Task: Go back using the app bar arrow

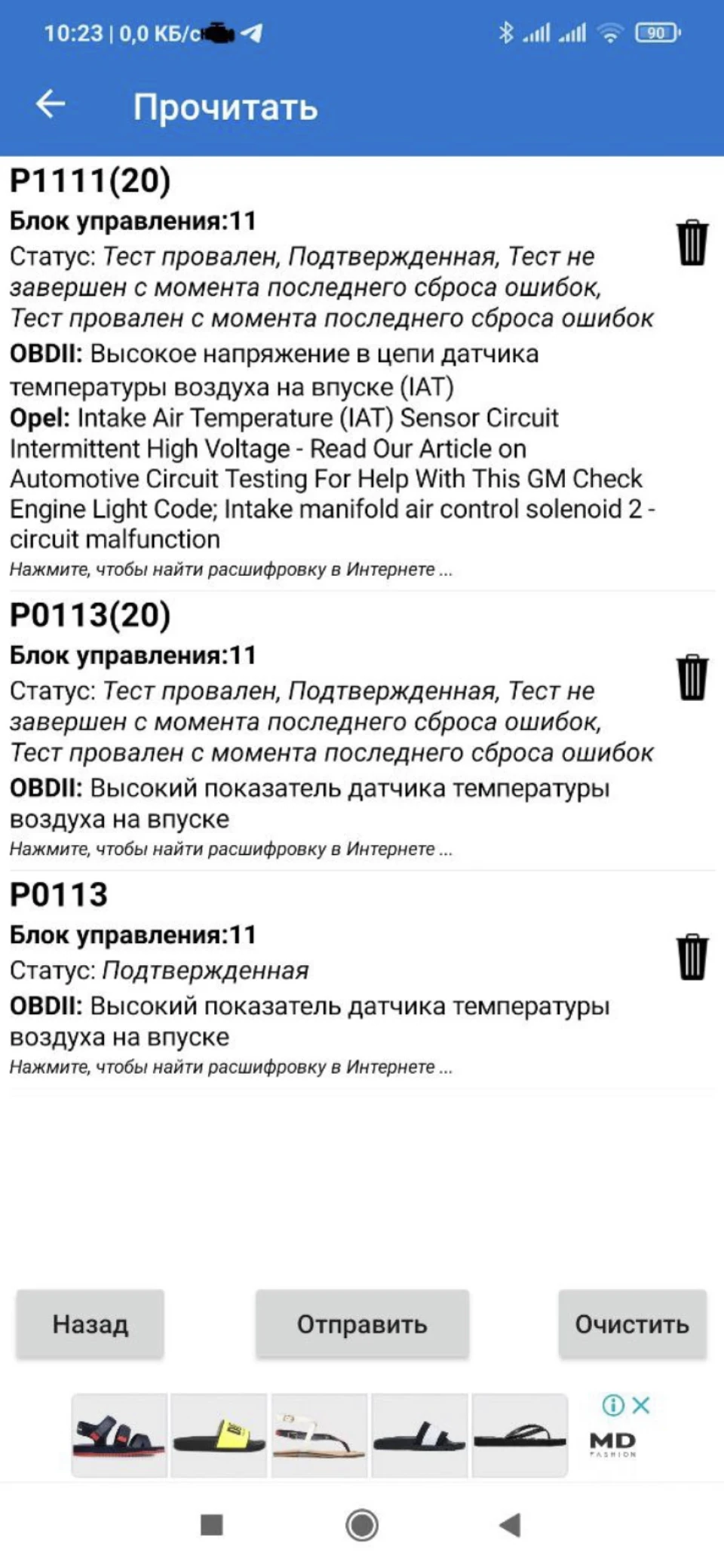Action: [51, 105]
